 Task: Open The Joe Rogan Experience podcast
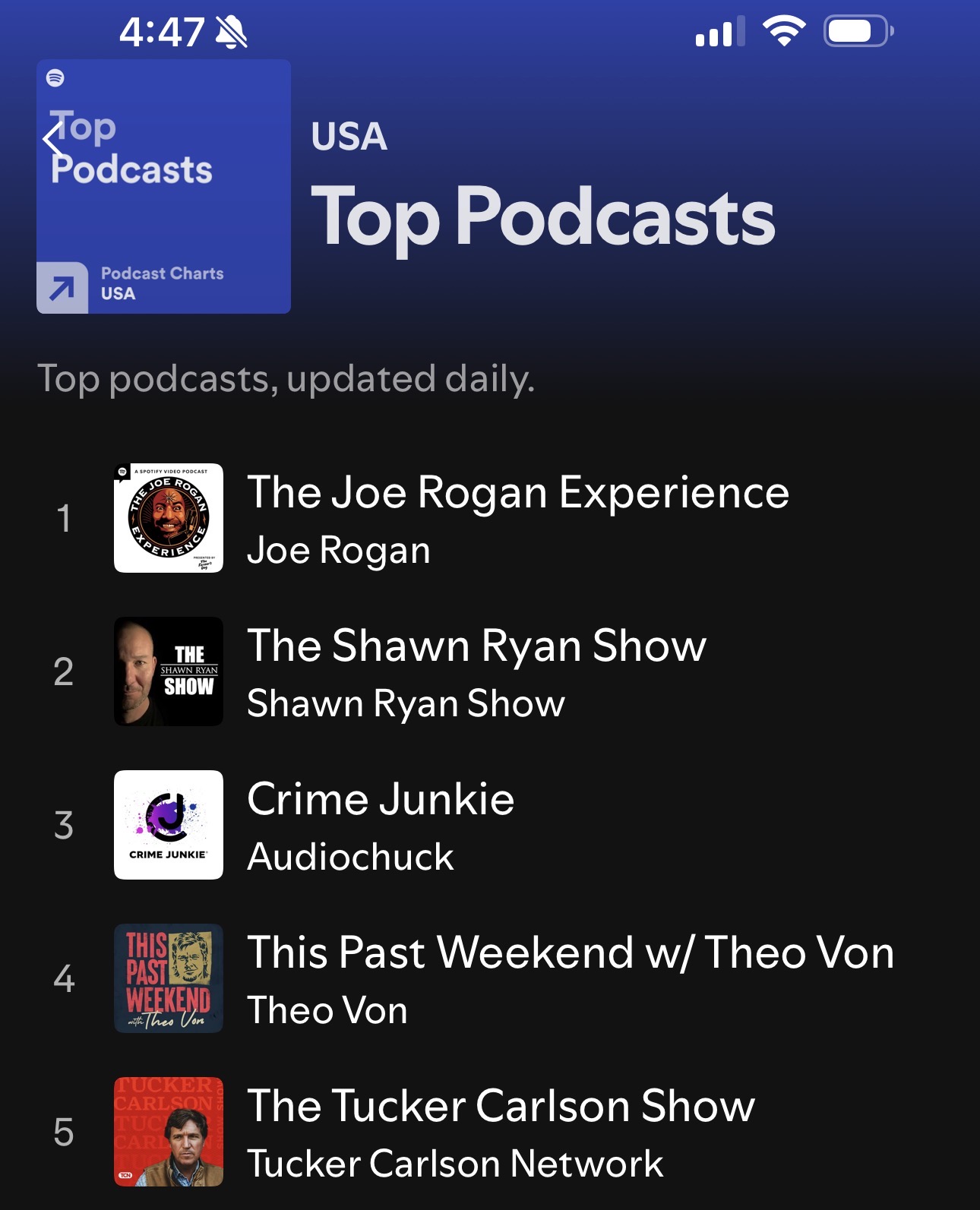[517, 494]
